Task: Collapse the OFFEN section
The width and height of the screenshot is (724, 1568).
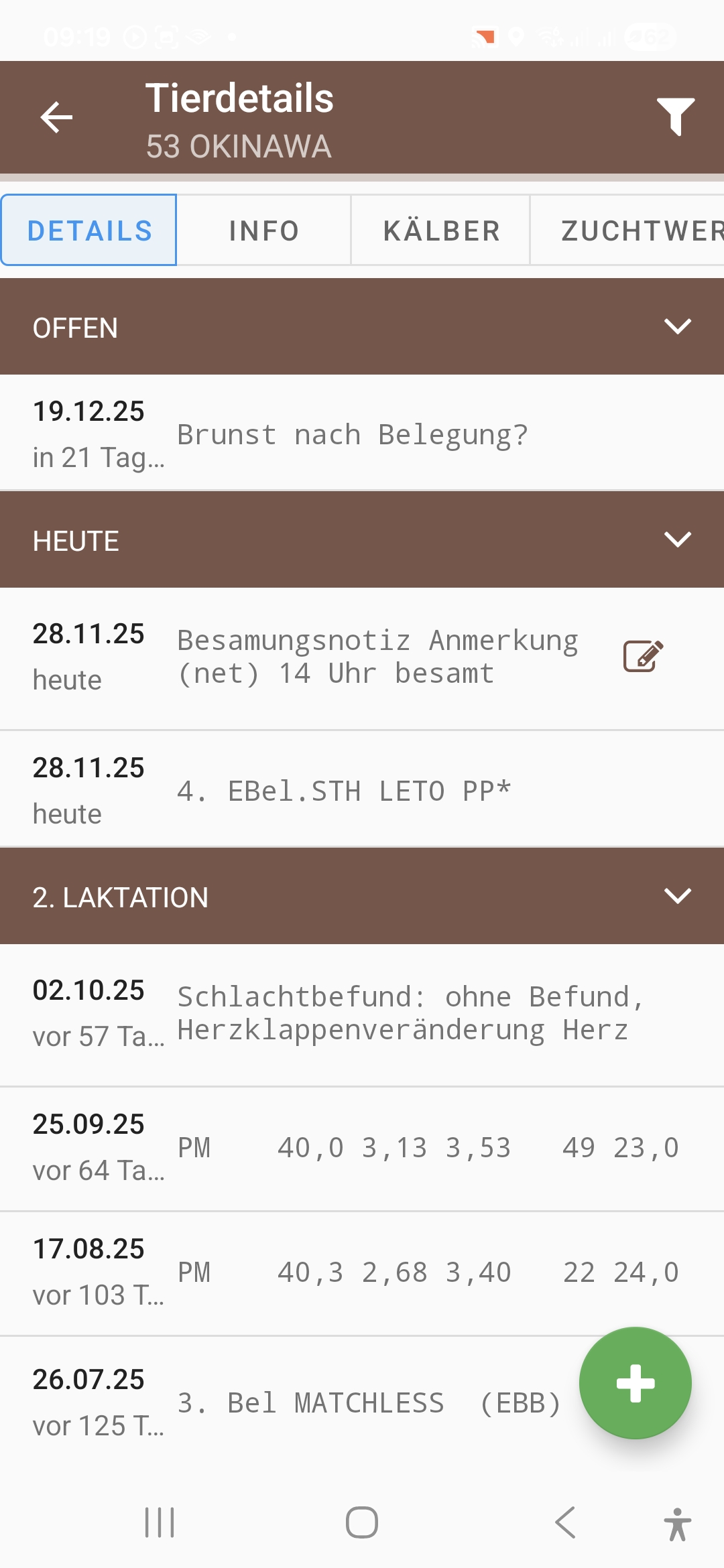Action: (677, 327)
